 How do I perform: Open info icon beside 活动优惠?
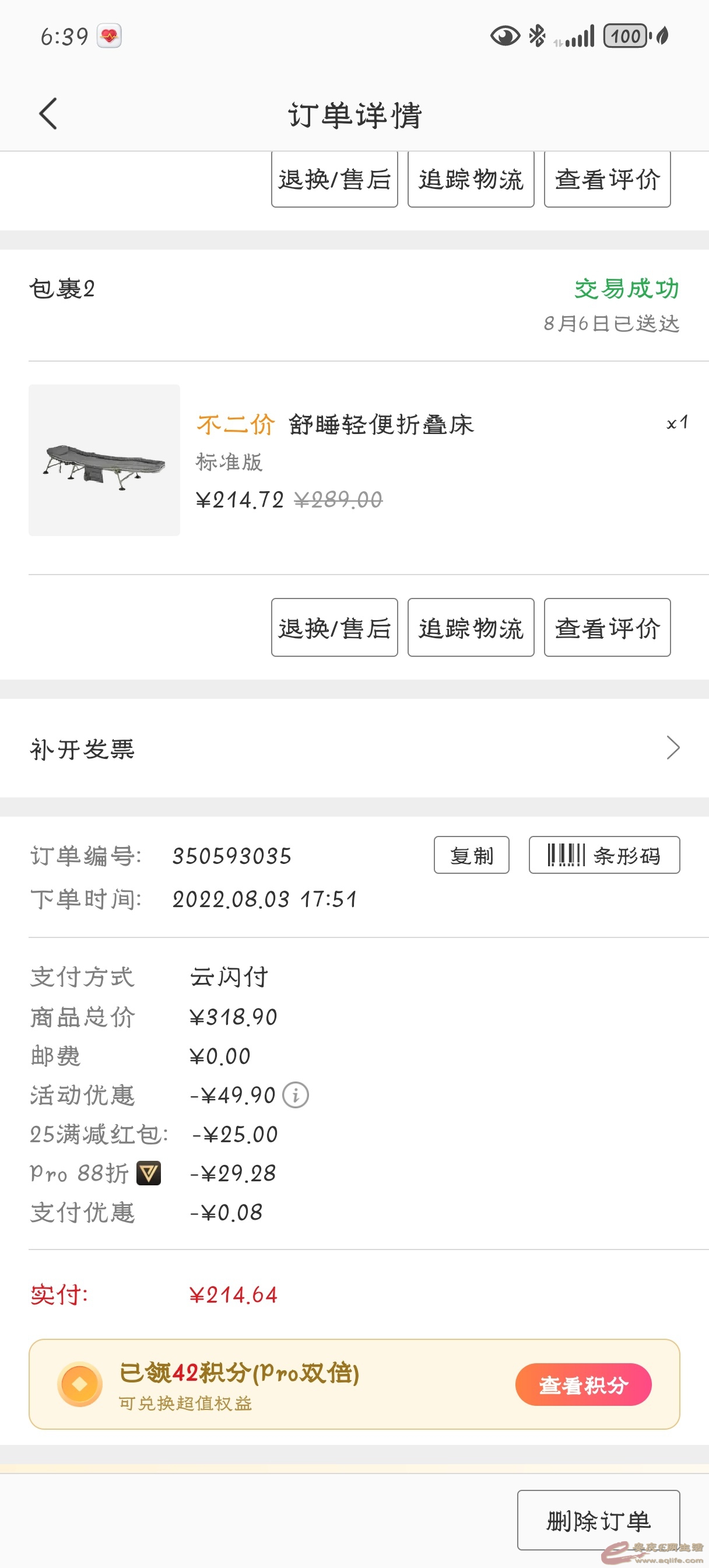(296, 1095)
